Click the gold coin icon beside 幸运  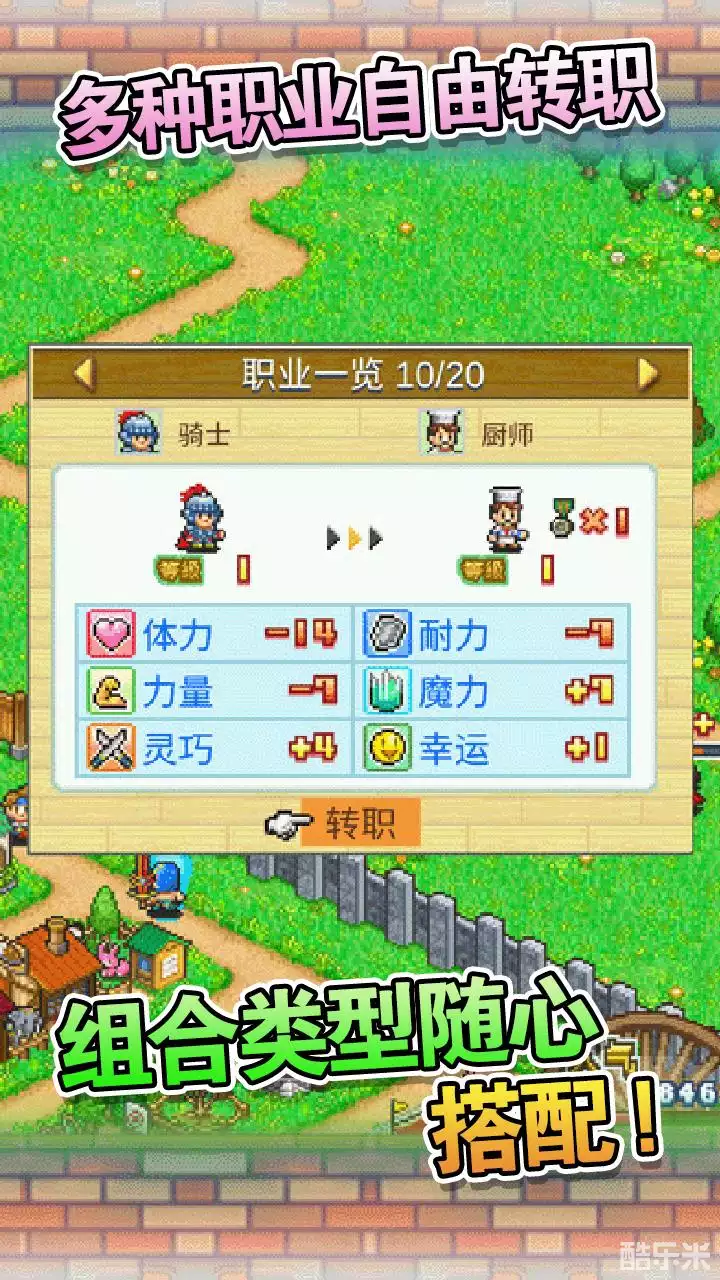point(386,747)
